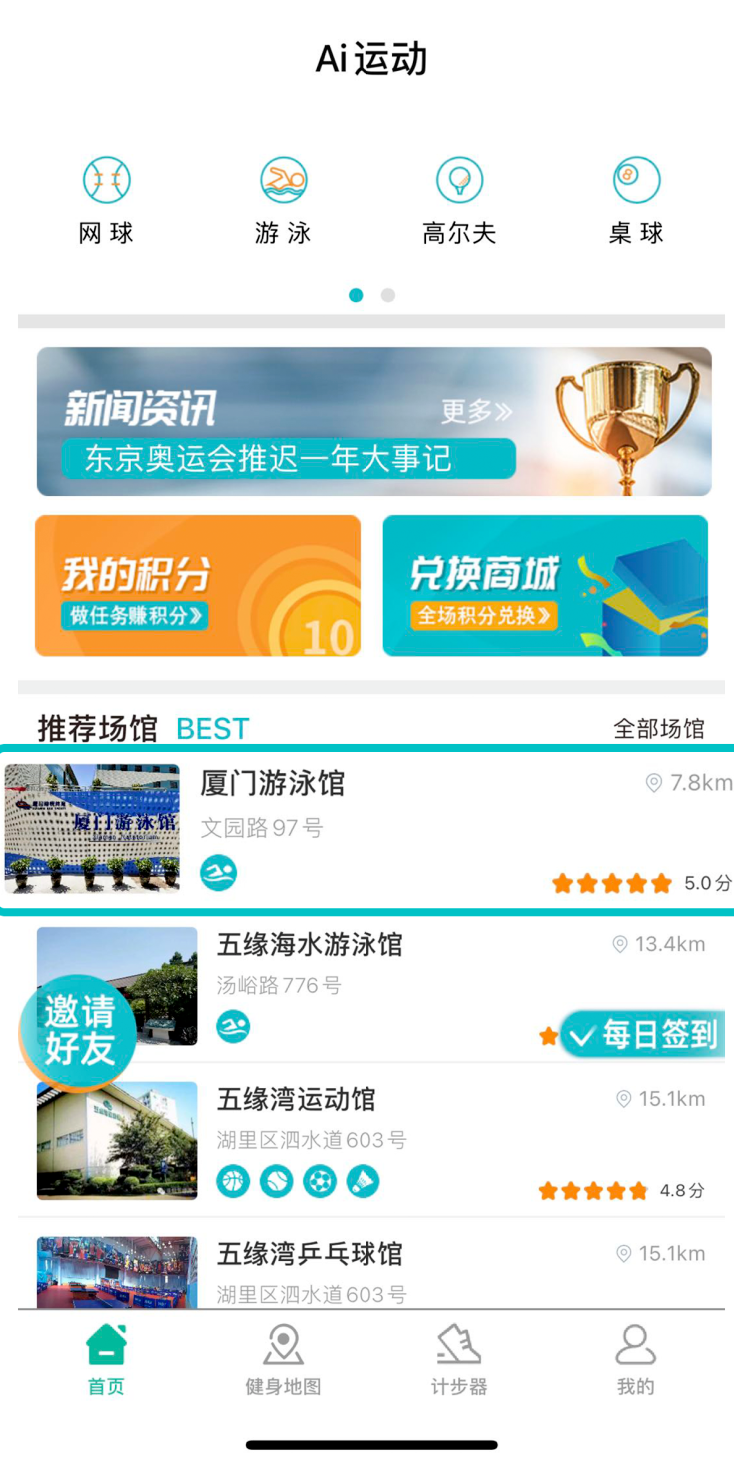
Task: Open 更多» in the 新闻资讯 banner
Action: (478, 409)
